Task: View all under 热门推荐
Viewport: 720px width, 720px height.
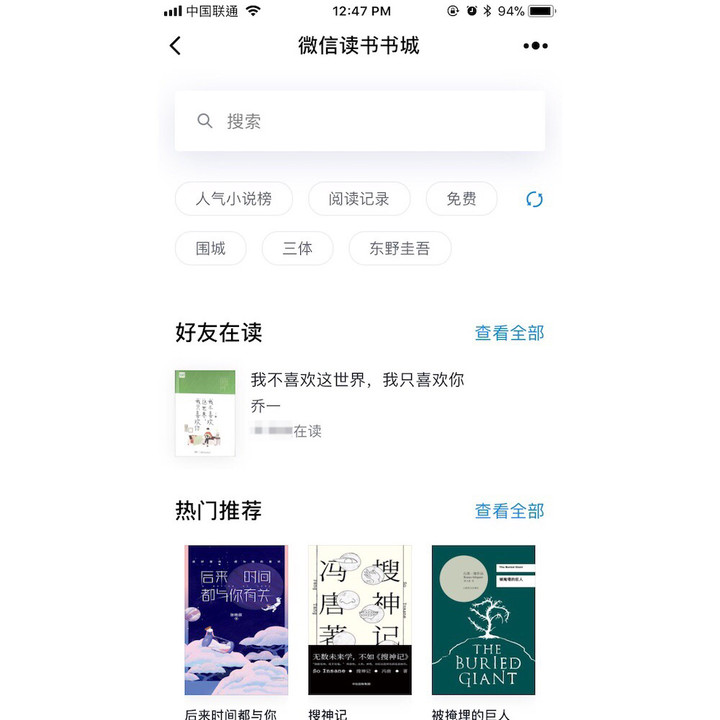Action: pyautogui.click(x=509, y=511)
